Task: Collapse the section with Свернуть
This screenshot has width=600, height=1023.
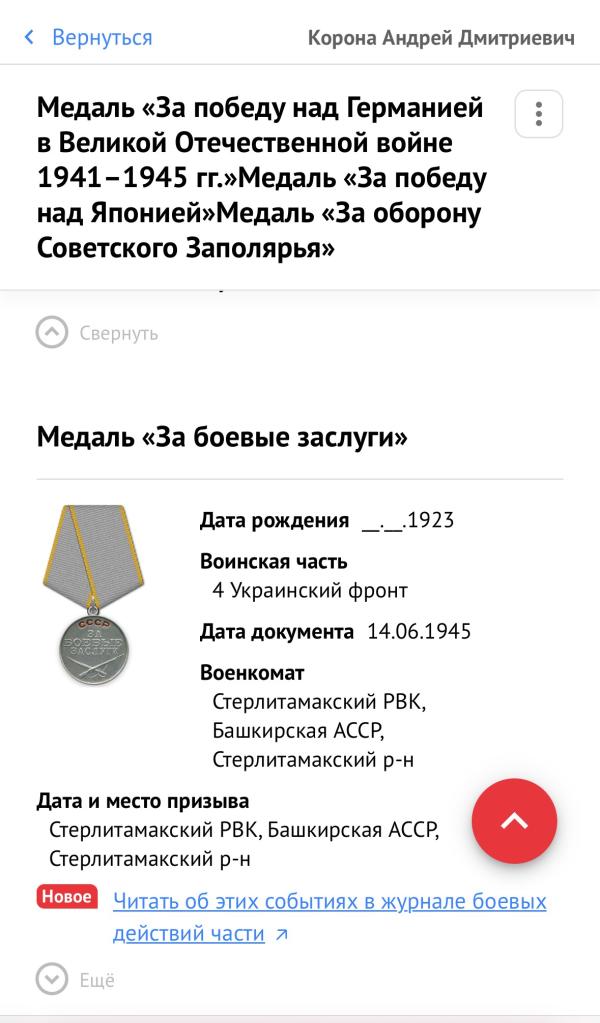Action: 97,332
